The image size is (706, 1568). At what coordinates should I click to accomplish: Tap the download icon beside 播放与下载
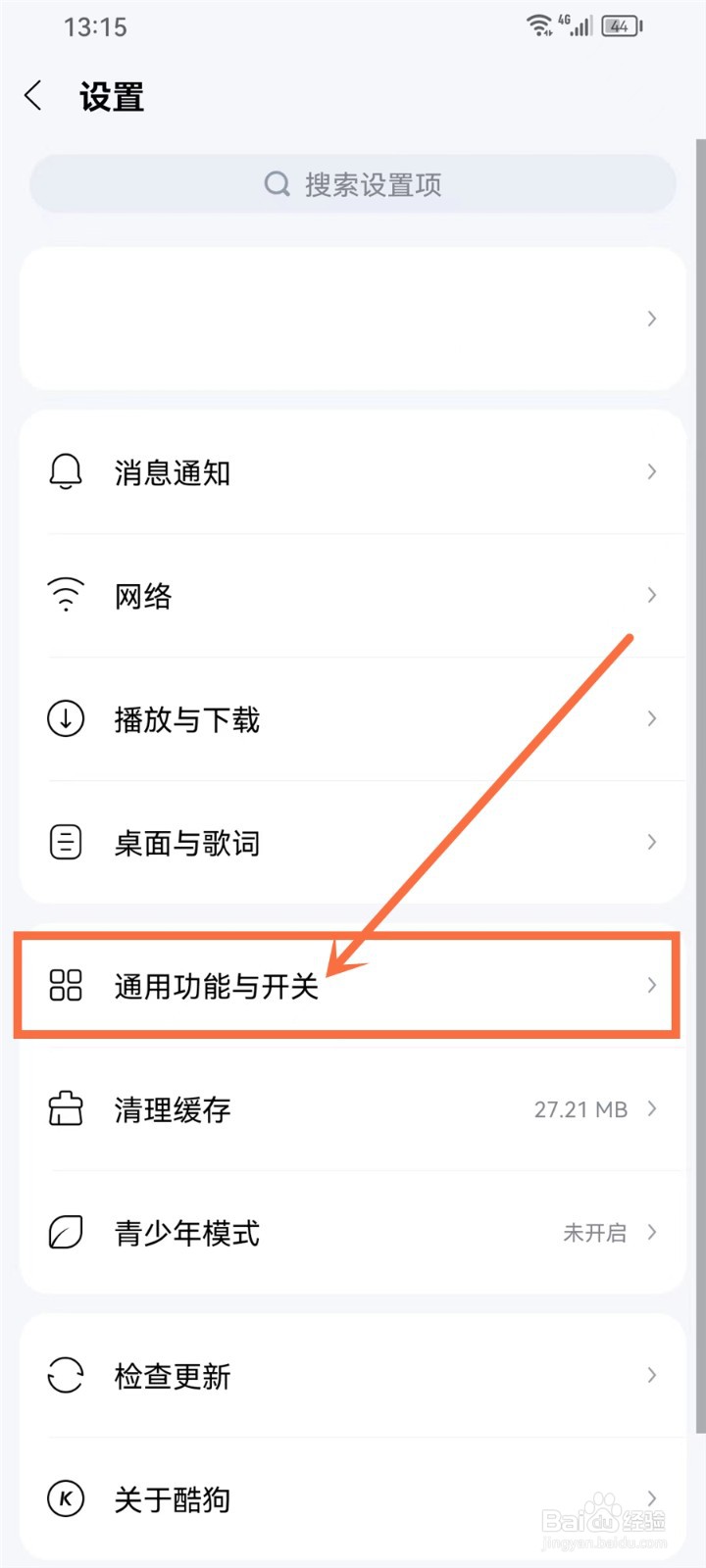[65, 718]
